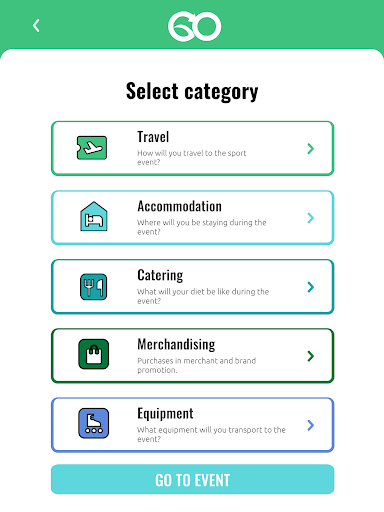Choose the Catering category
This screenshot has height=512, width=384.
[192, 287]
